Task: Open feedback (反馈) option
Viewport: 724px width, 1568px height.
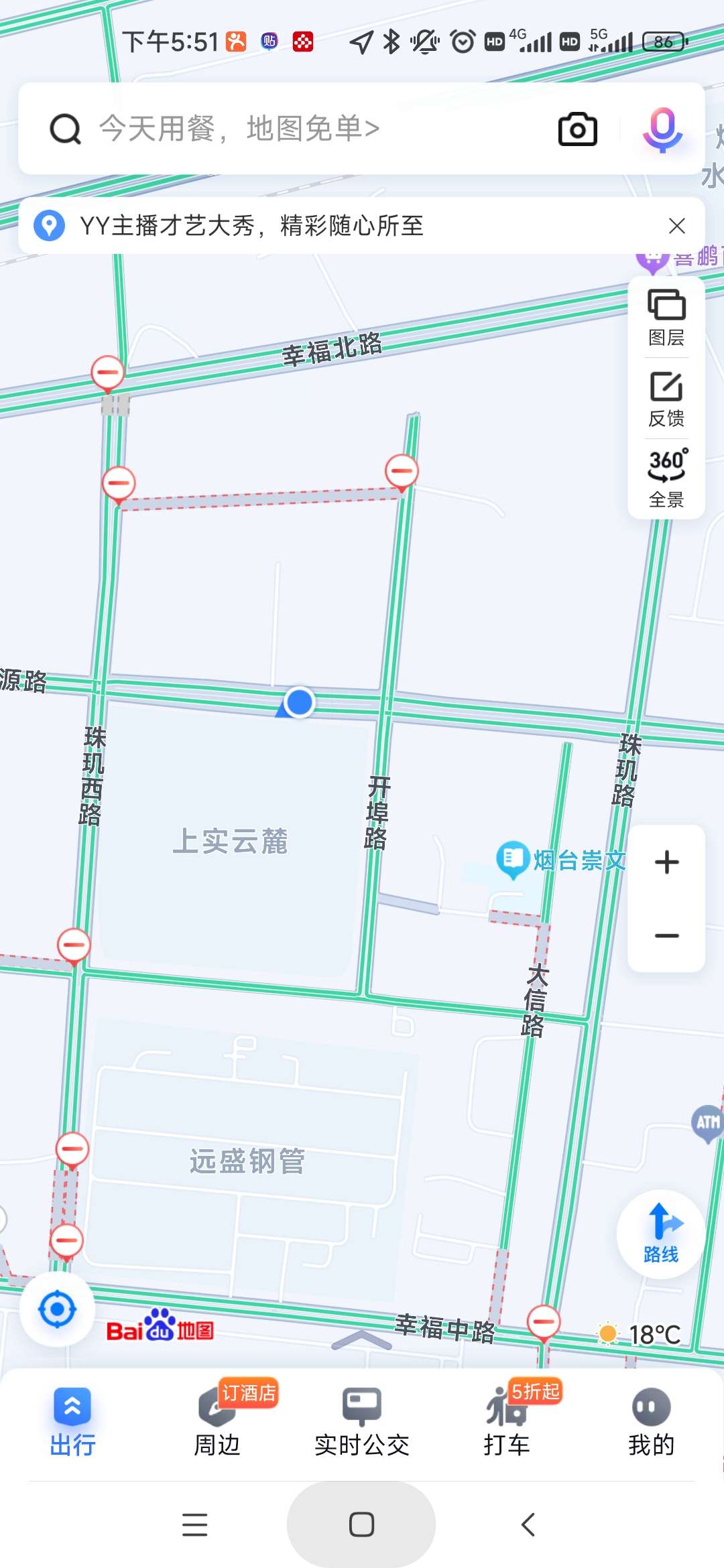Action: 666,399
